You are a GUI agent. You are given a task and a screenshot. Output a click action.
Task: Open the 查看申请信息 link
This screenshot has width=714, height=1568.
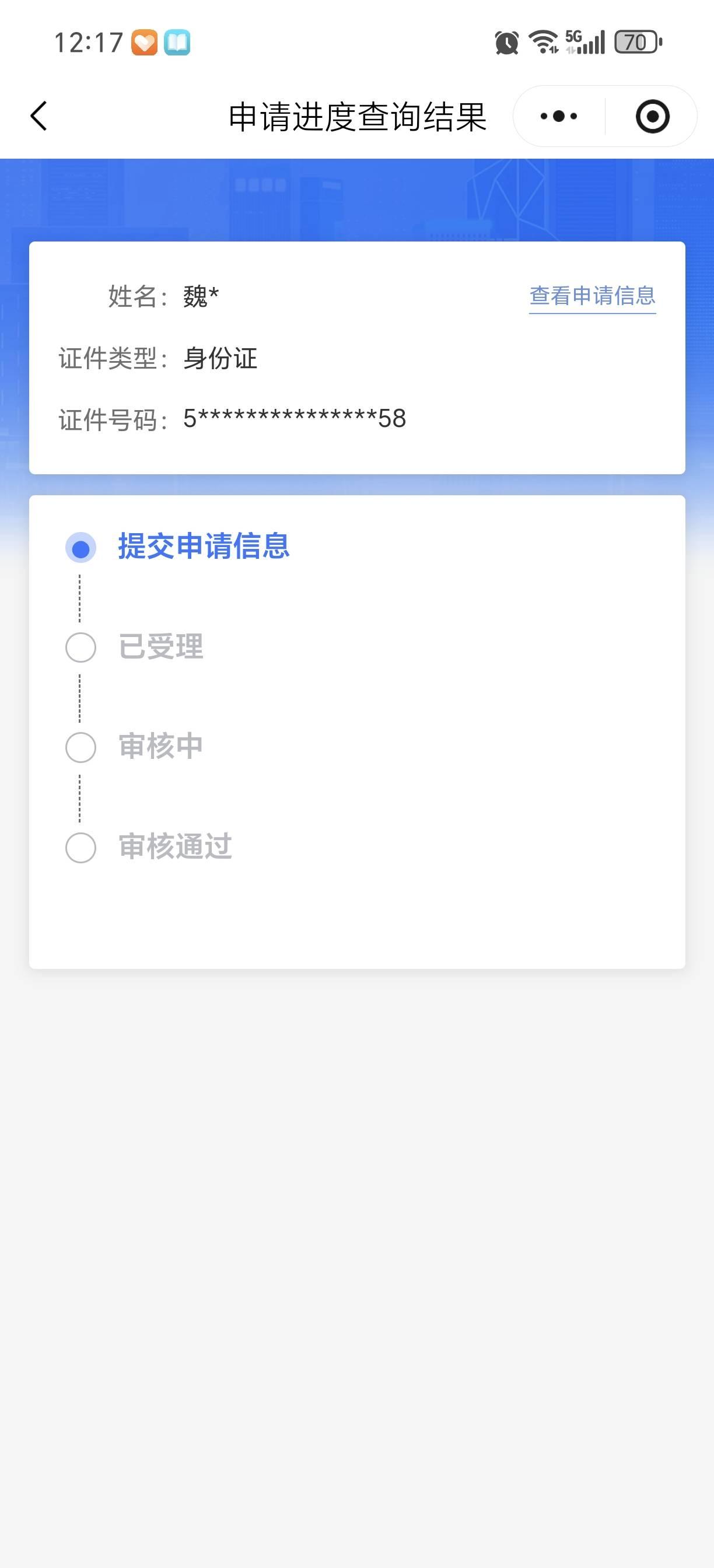(591, 296)
